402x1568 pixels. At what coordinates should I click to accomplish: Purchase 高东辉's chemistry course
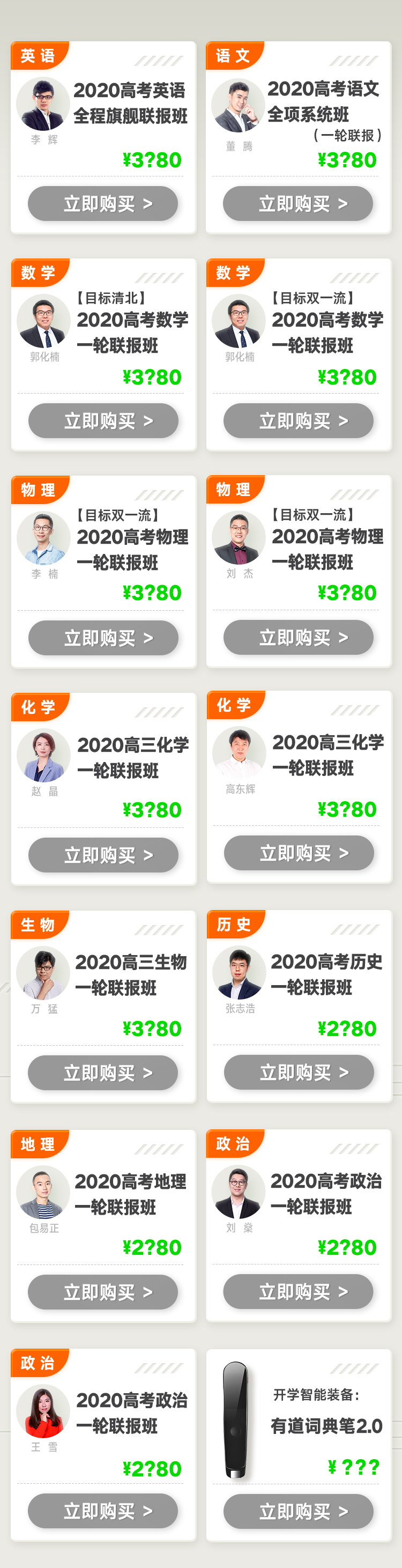point(299,853)
